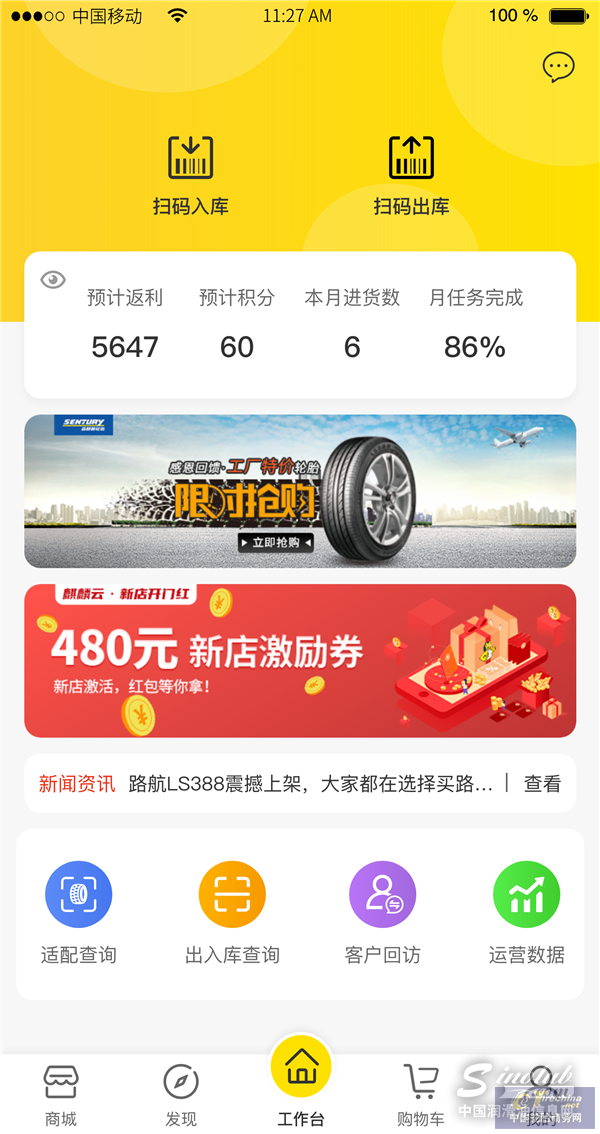Go to the 购物车 tab

click(x=421, y=1095)
